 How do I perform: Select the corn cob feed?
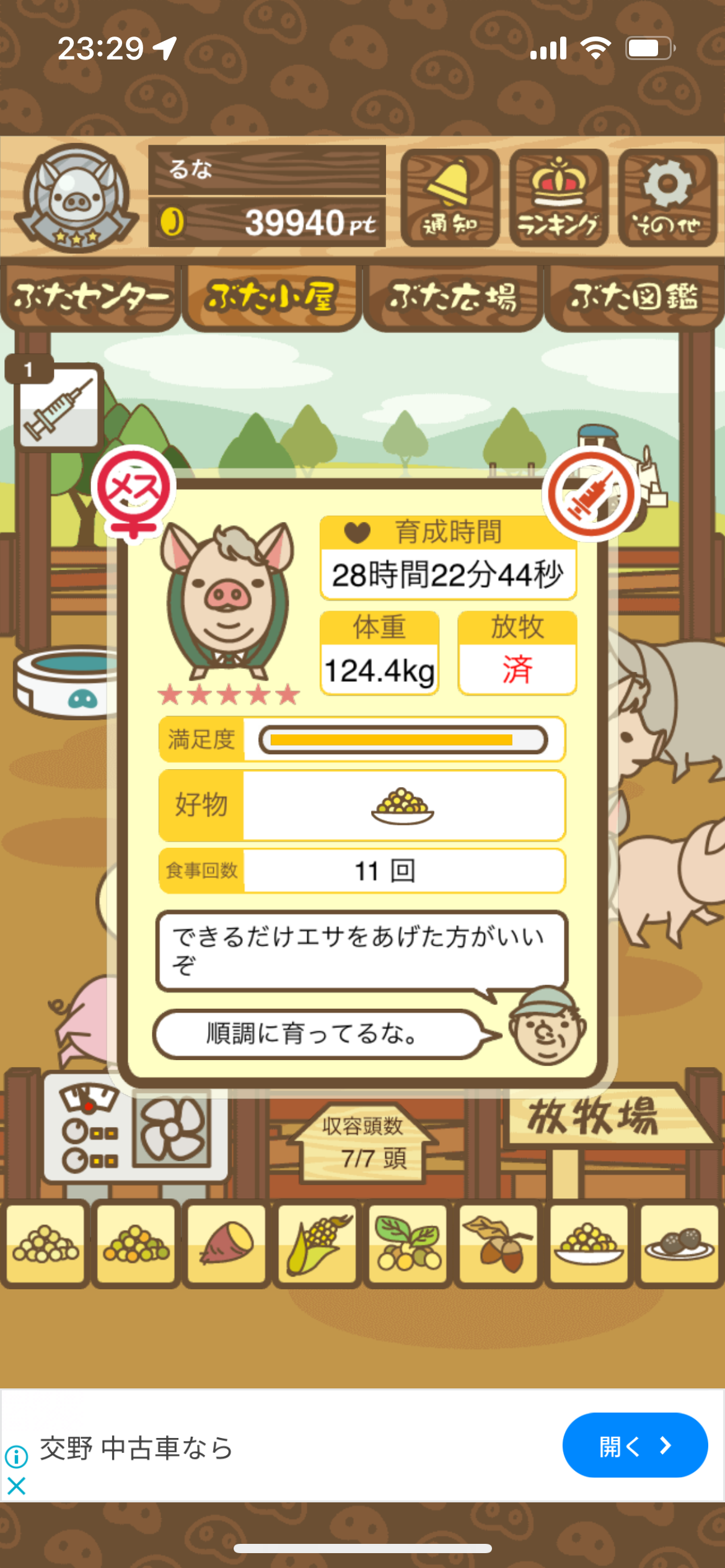click(317, 1244)
